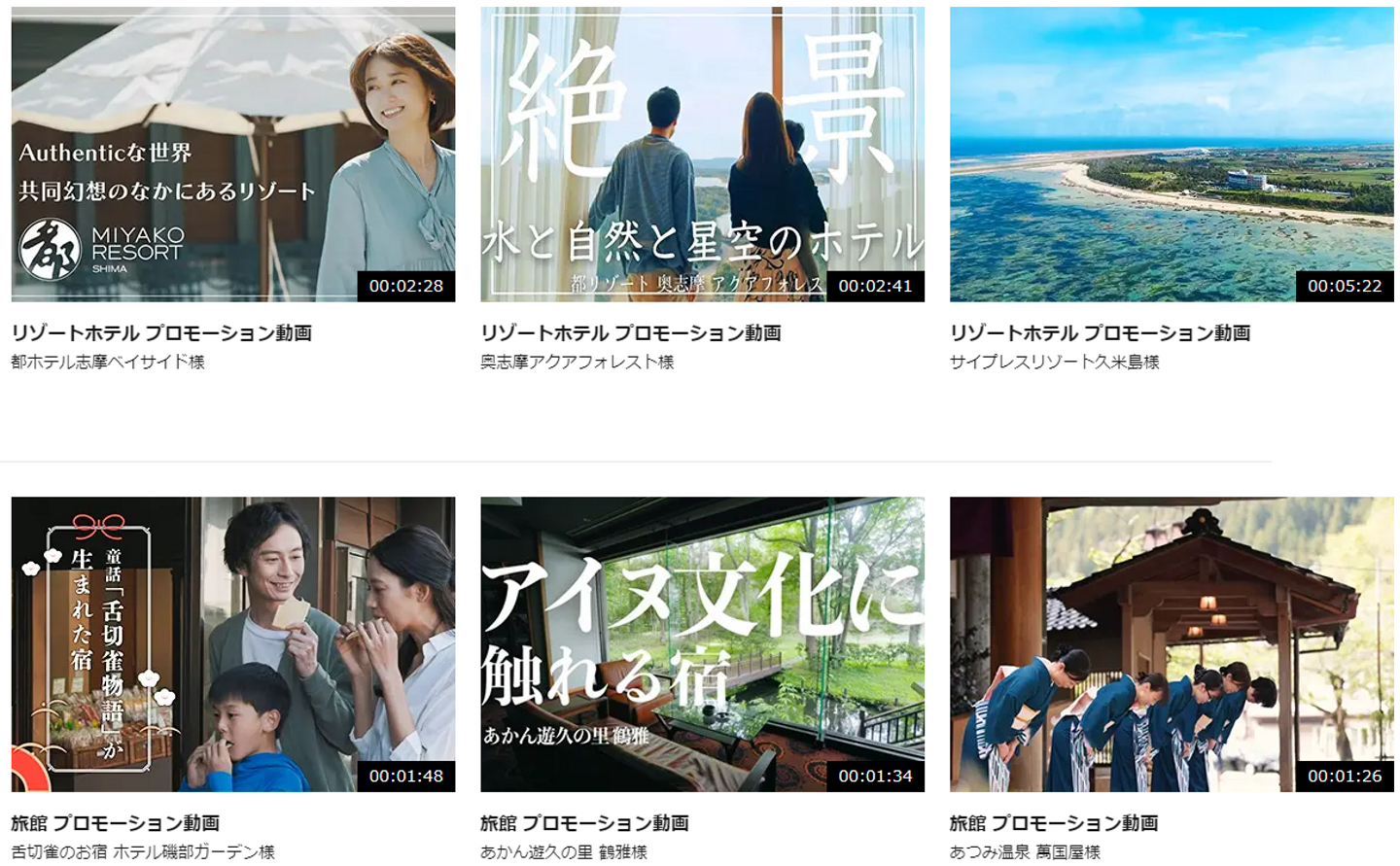This screenshot has width=1400, height=866.
Task: Play the サイプレスリゾート久米島 aerial video
Action: pos(1172,155)
